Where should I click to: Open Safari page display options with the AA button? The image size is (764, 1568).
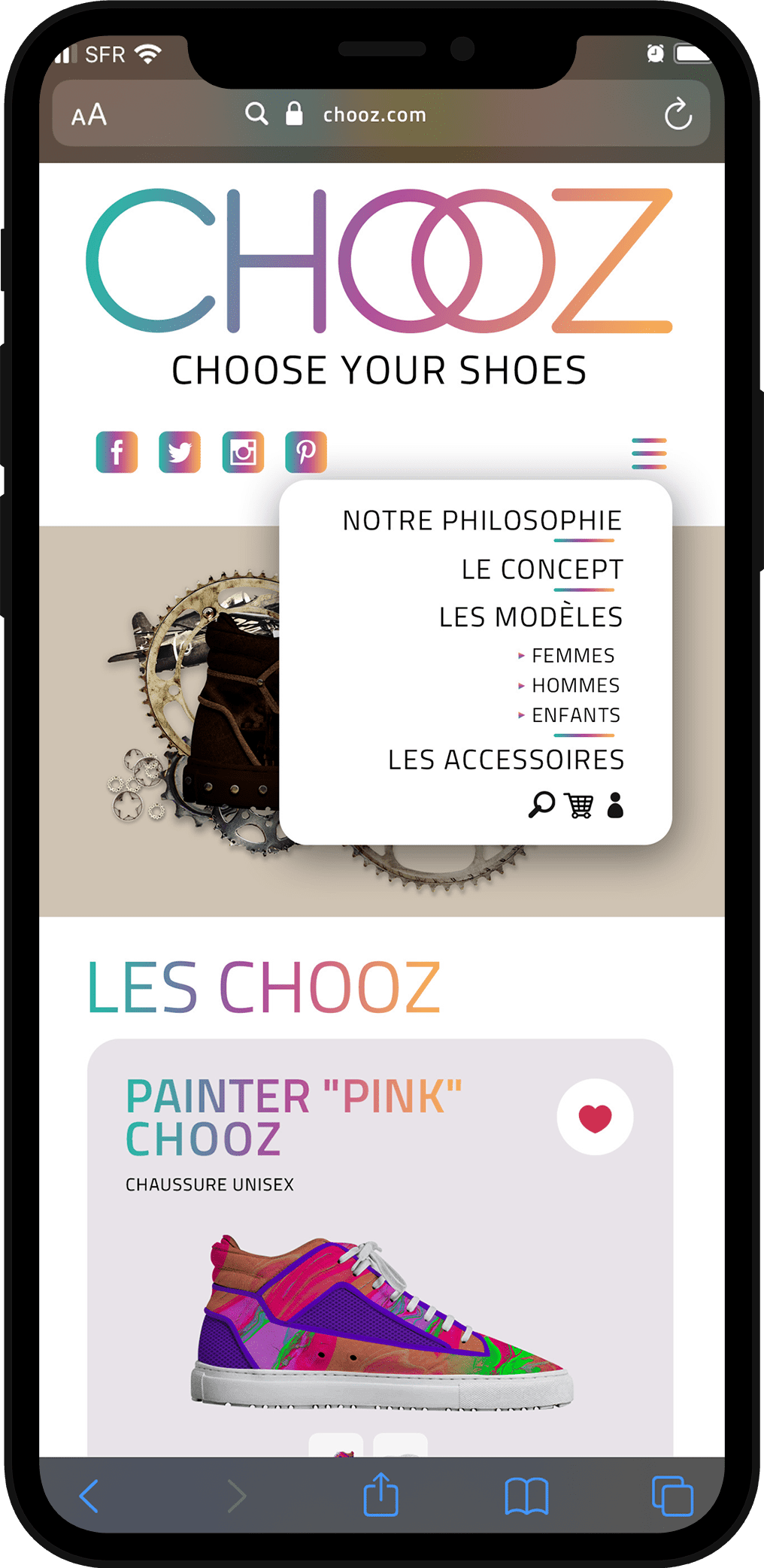[89, 114]
